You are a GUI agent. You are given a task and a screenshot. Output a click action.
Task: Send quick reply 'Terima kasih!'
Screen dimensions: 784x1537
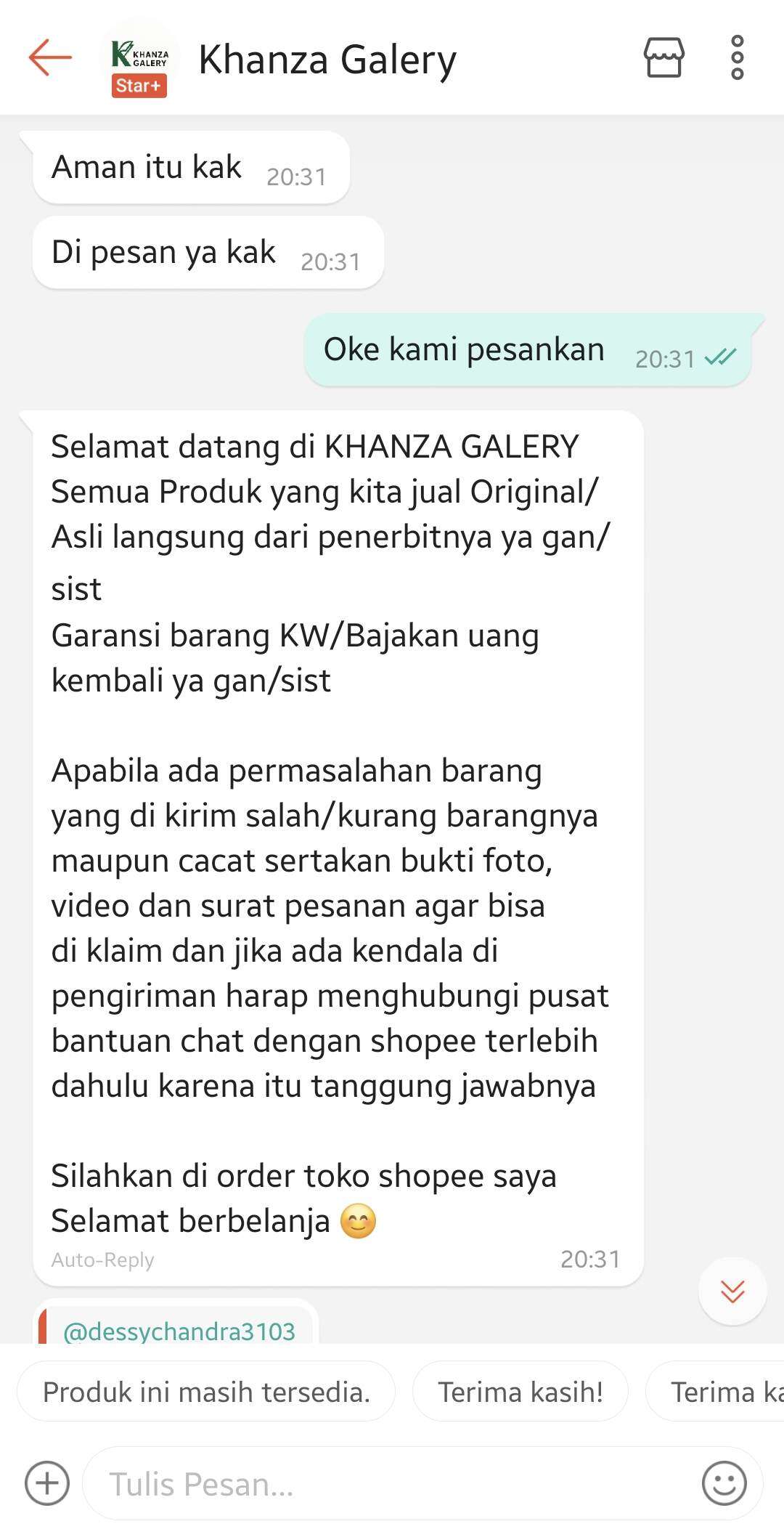[520, 1392]
